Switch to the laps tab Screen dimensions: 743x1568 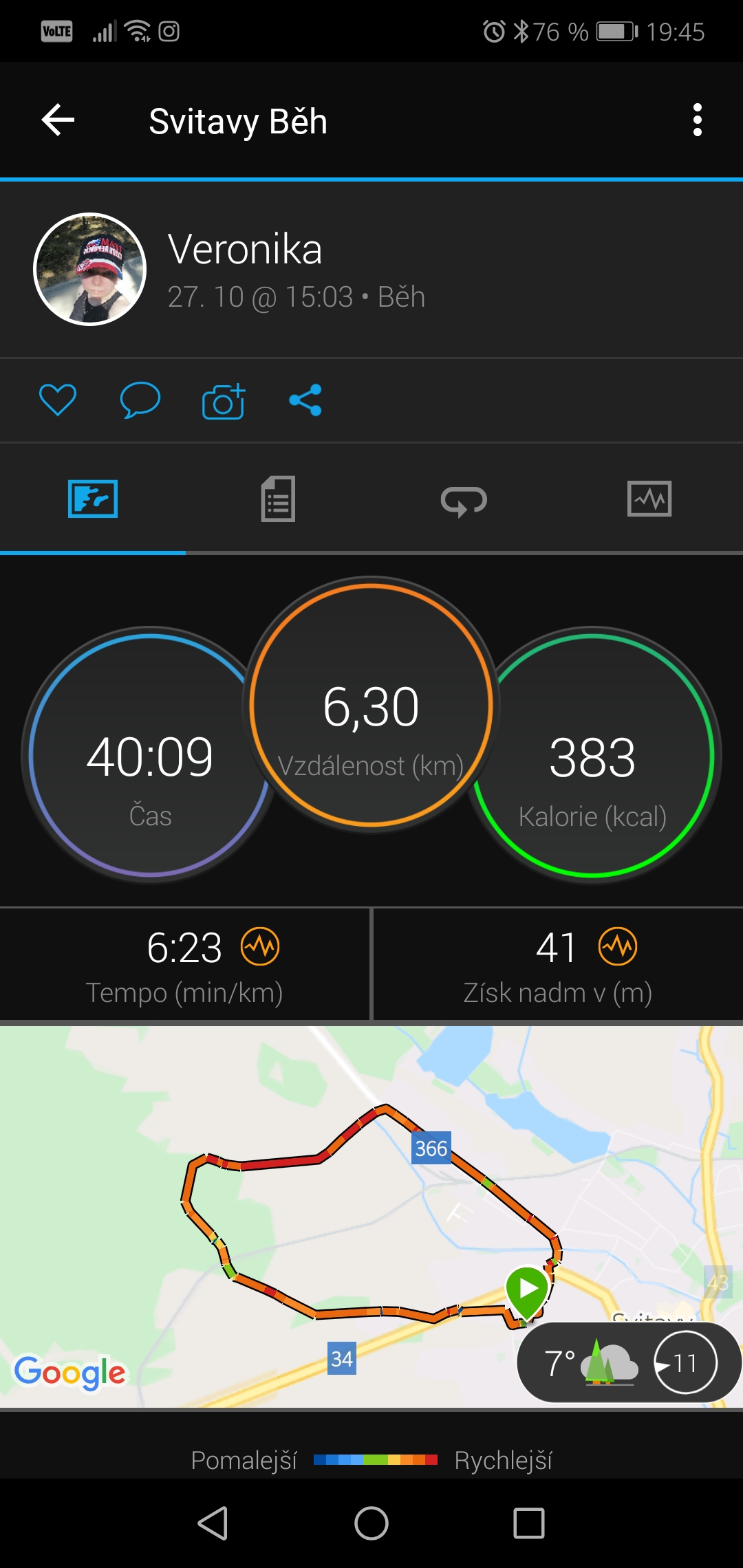pos(464,500)
